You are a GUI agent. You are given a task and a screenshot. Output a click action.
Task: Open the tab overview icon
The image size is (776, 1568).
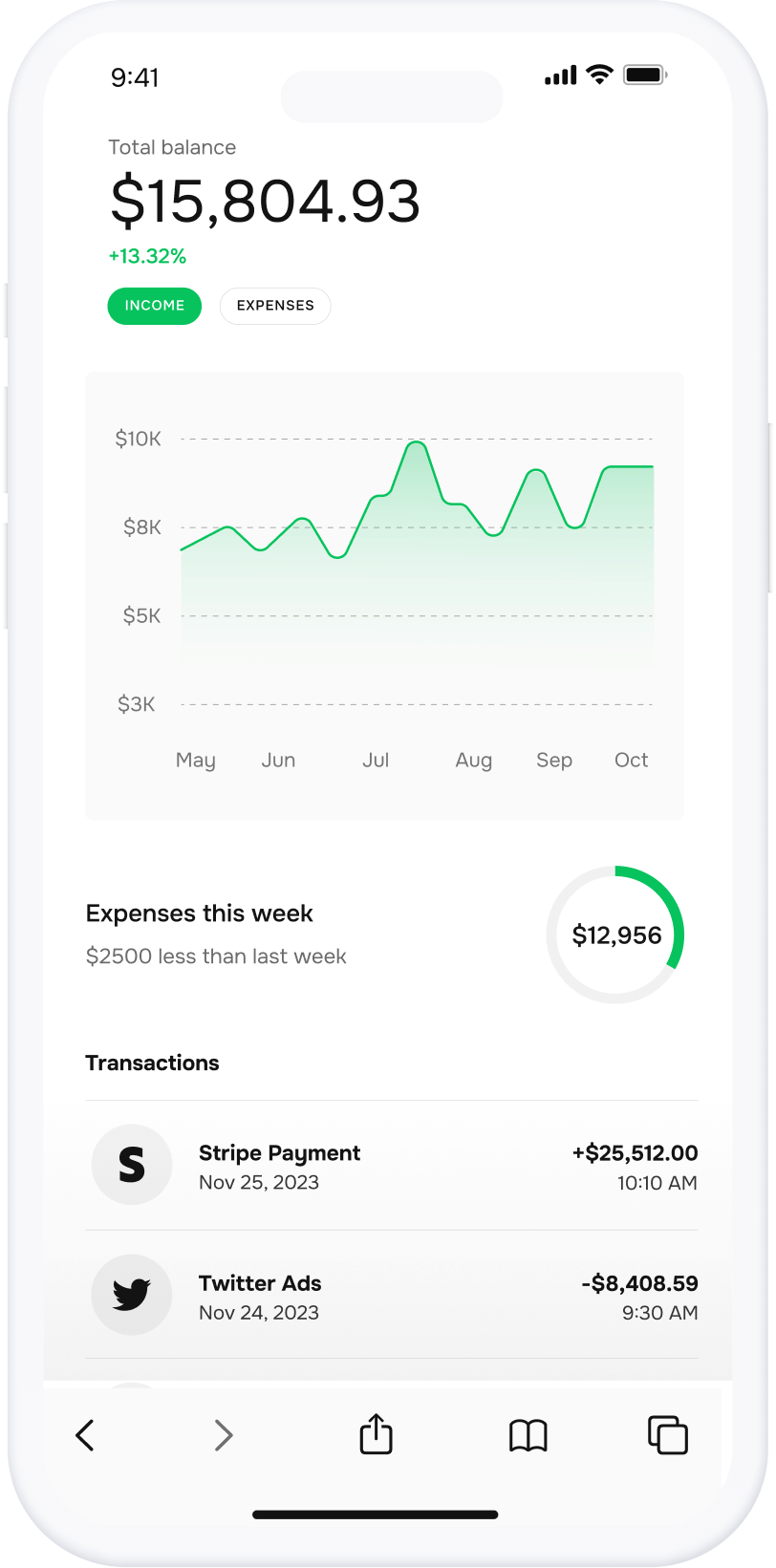(x=667, y=1434)
